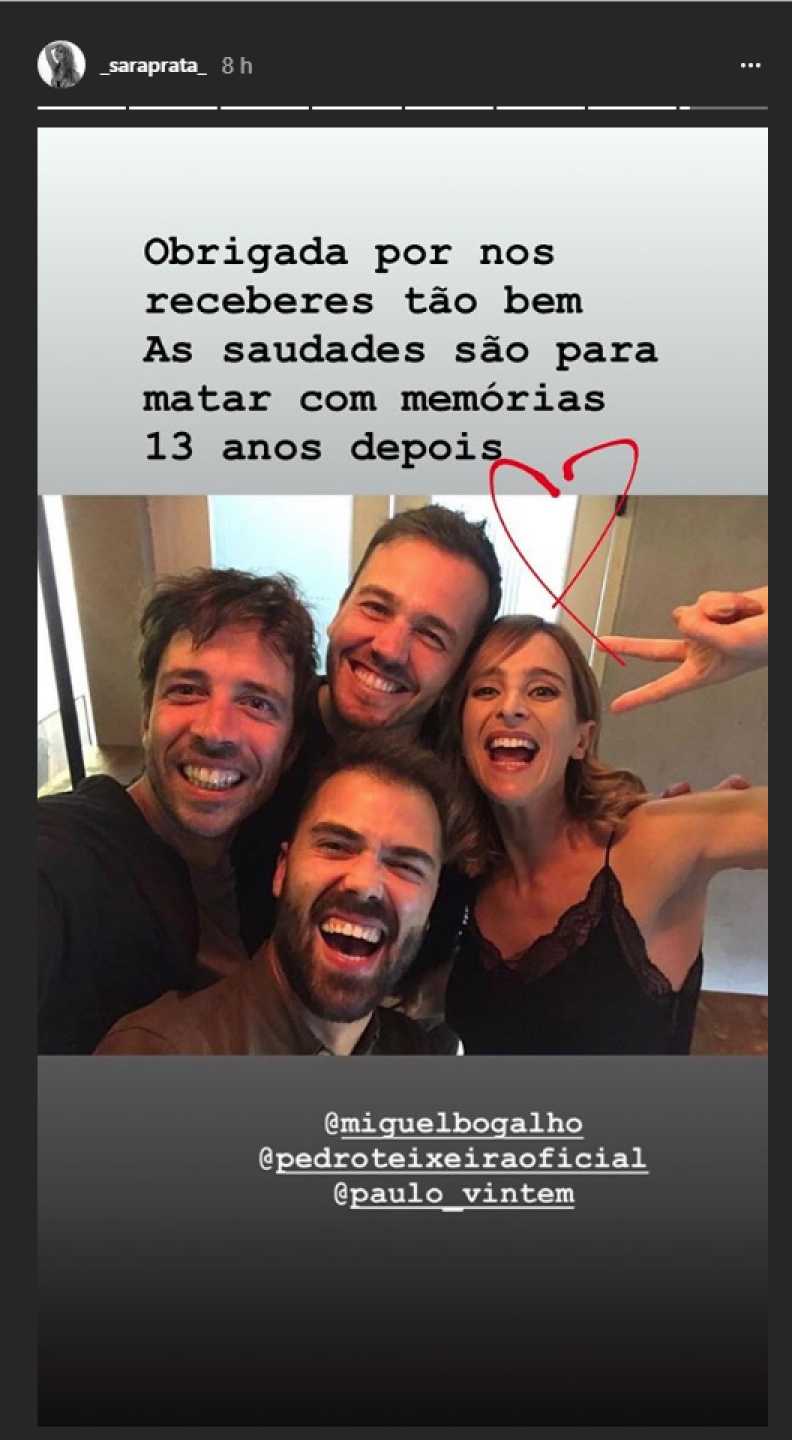Open _saraprata_ profile picture
This screenshot has width=792, height=1440.
61,65
